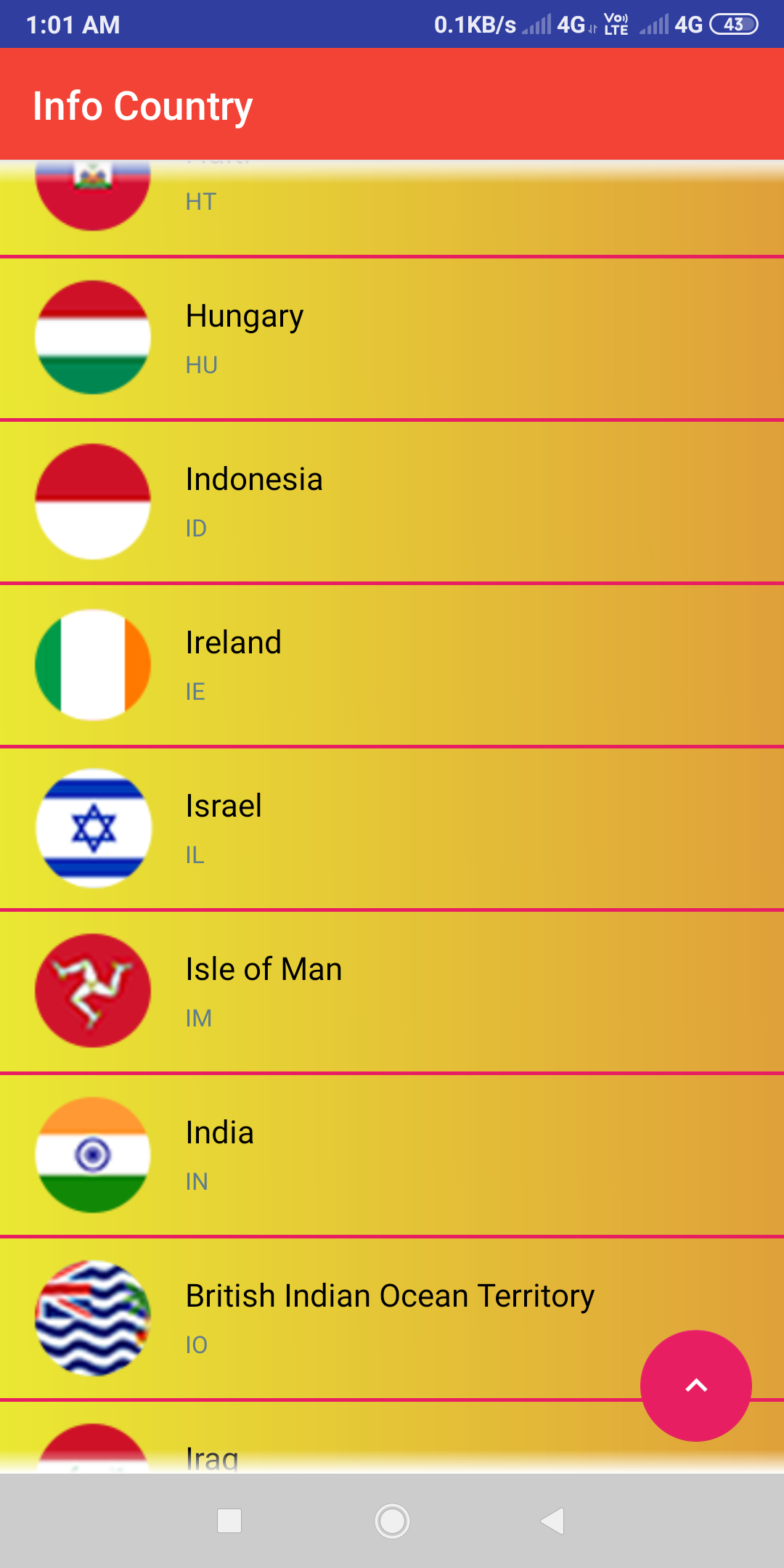
Task: View details for Israel
Action: [x=392, y=828]
